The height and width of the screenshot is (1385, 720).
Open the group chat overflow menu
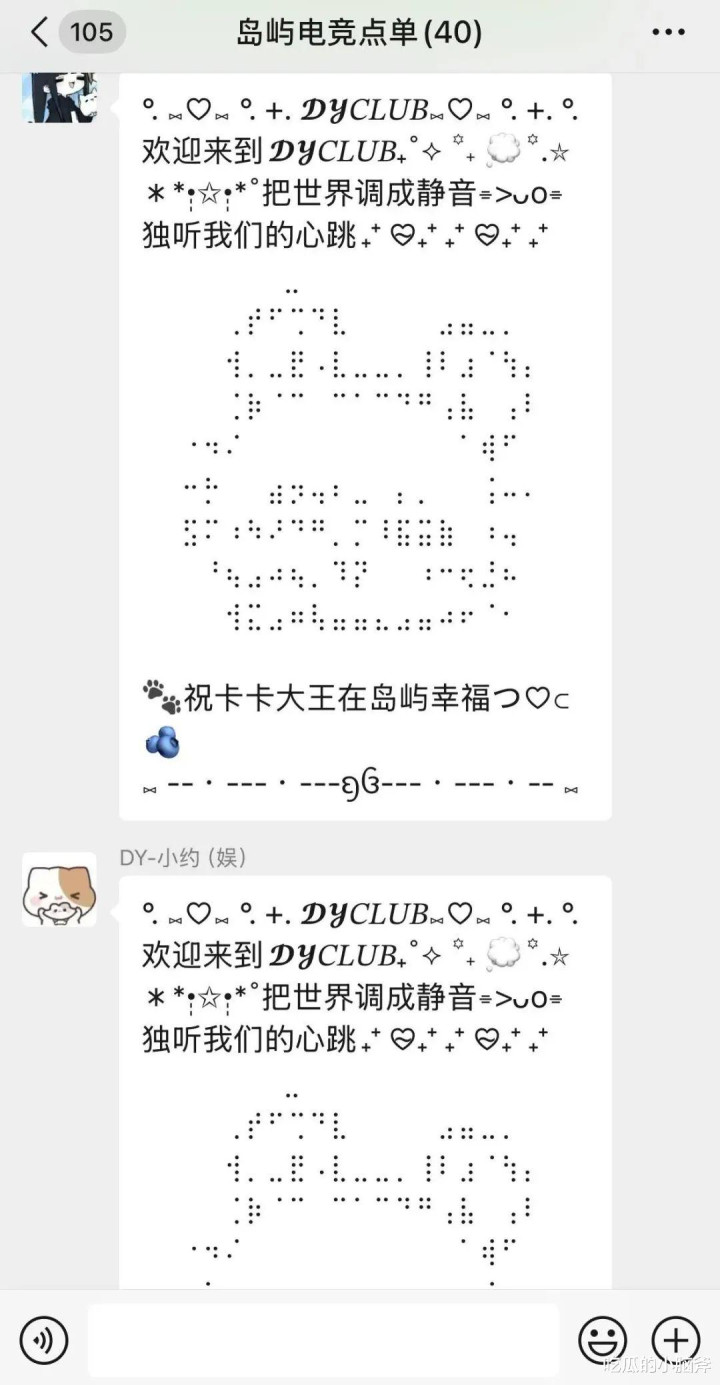click(668, 32)
